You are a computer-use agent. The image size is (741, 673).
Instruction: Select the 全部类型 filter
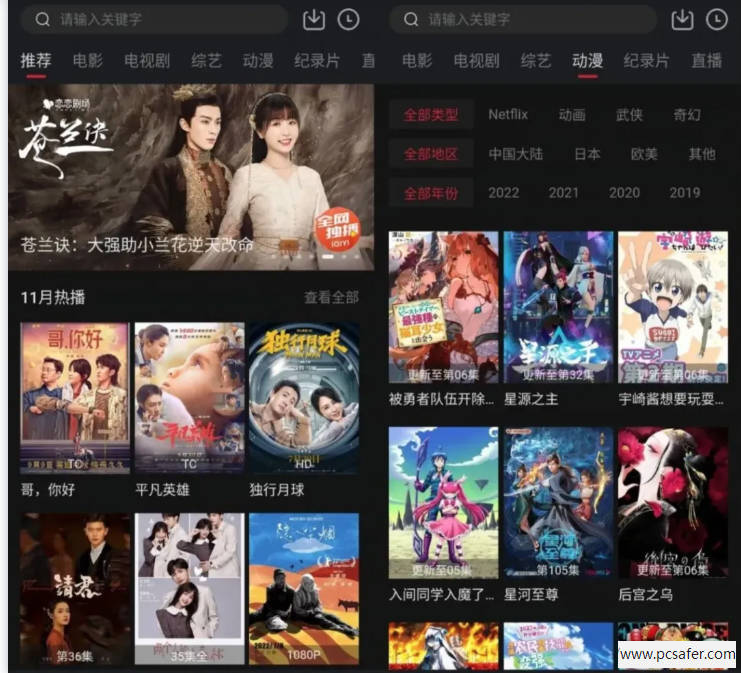(430, 115)
